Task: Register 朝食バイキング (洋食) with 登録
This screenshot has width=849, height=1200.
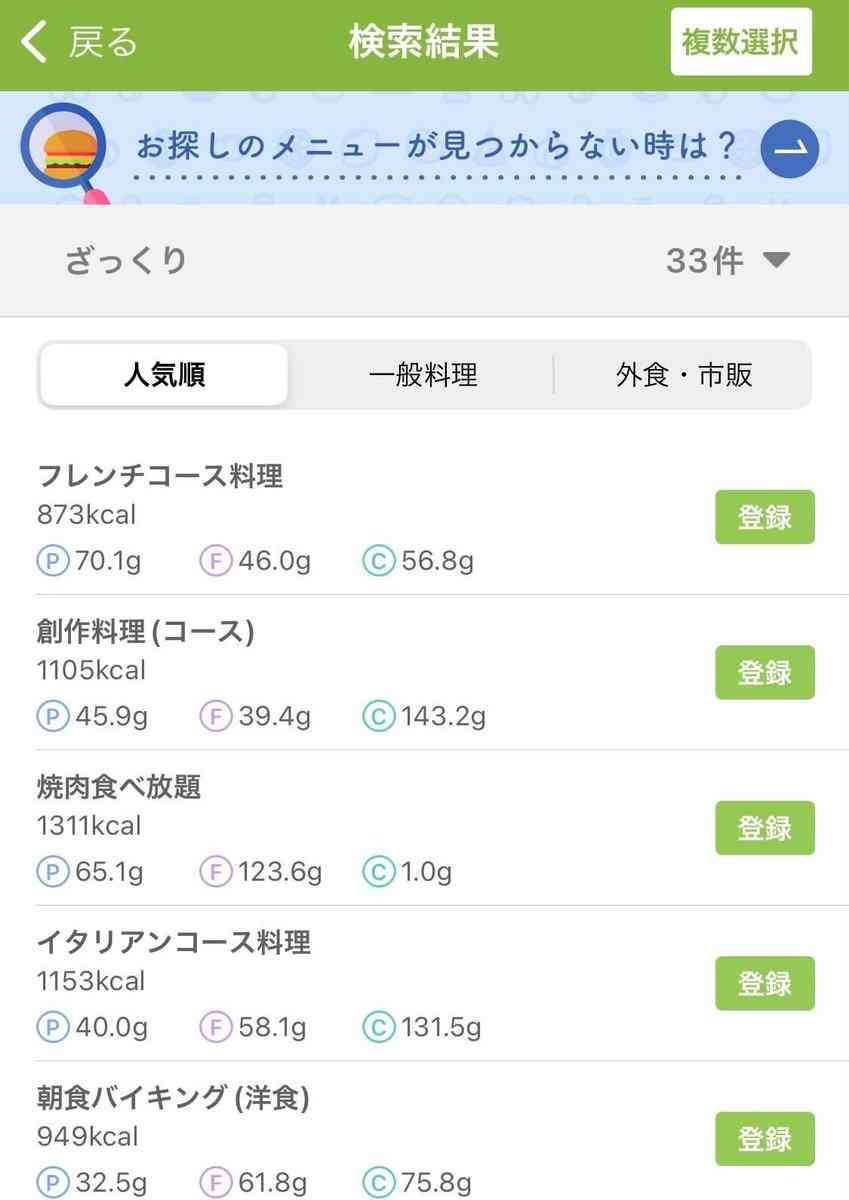Action: pos(764,1138)
